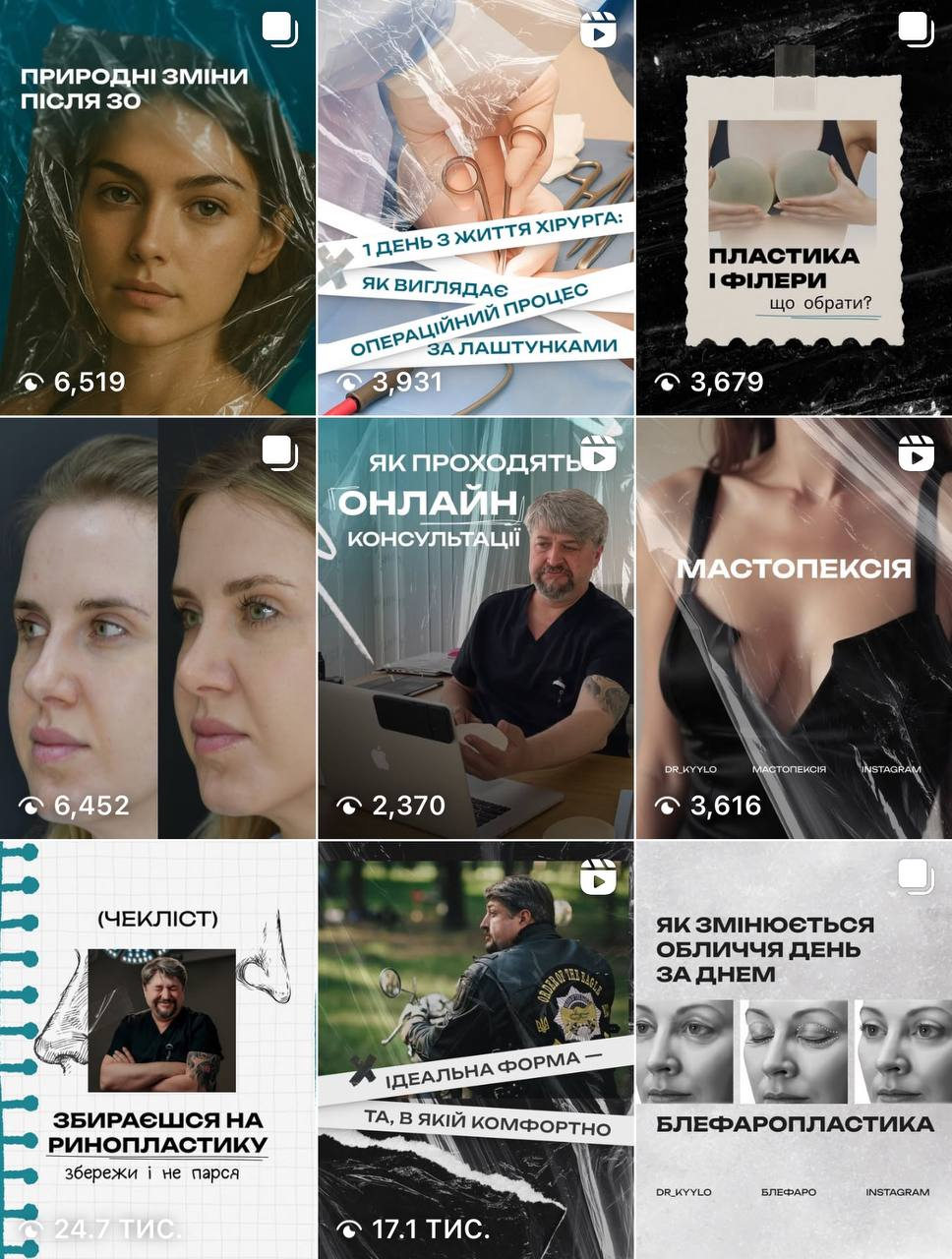This screenshot has width=952, height=1259.
Task: Play the 'Онлайн консультації' reel
Action: [475, 628]
